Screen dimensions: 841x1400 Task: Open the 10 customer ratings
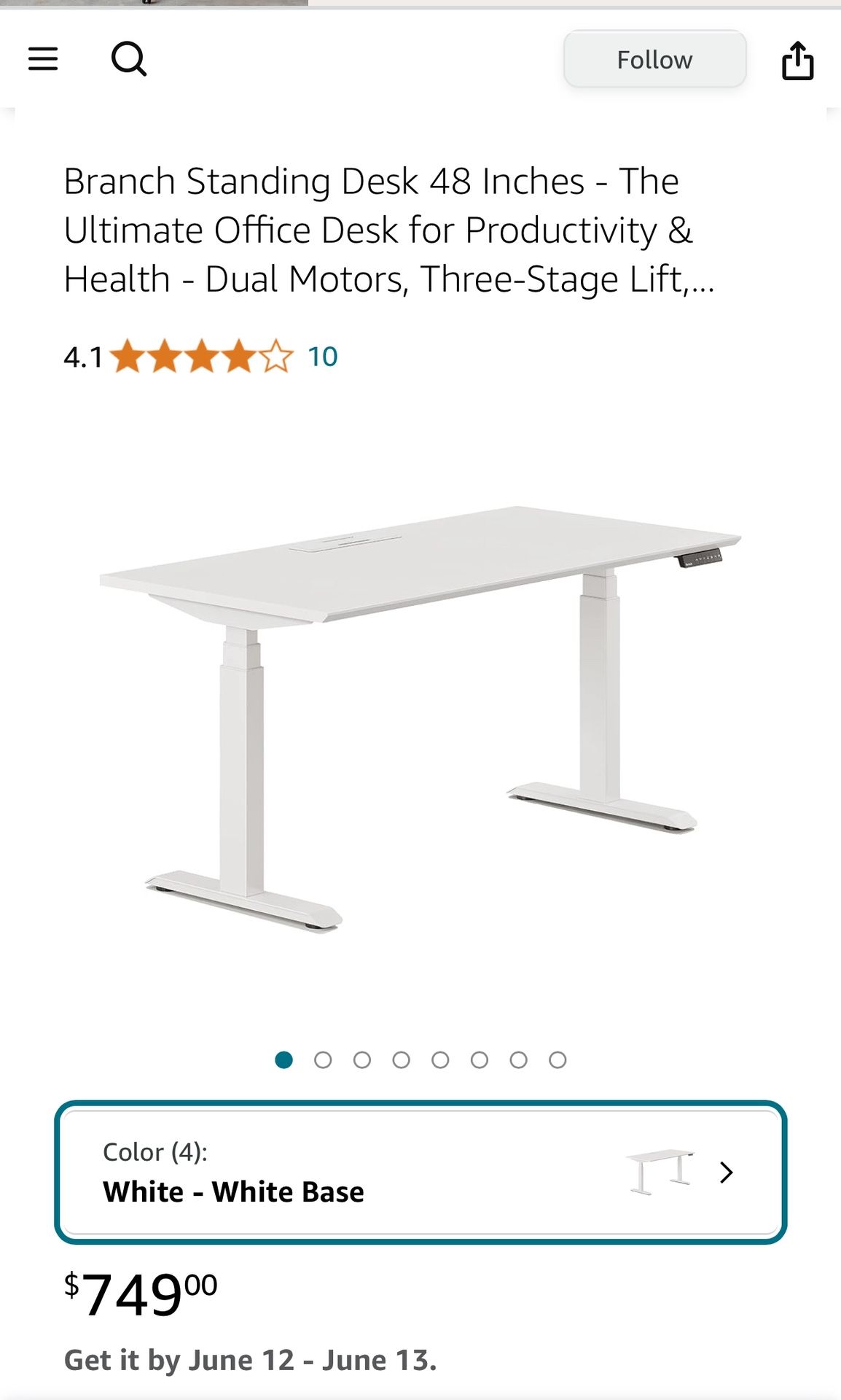click(x=322, y=357)
